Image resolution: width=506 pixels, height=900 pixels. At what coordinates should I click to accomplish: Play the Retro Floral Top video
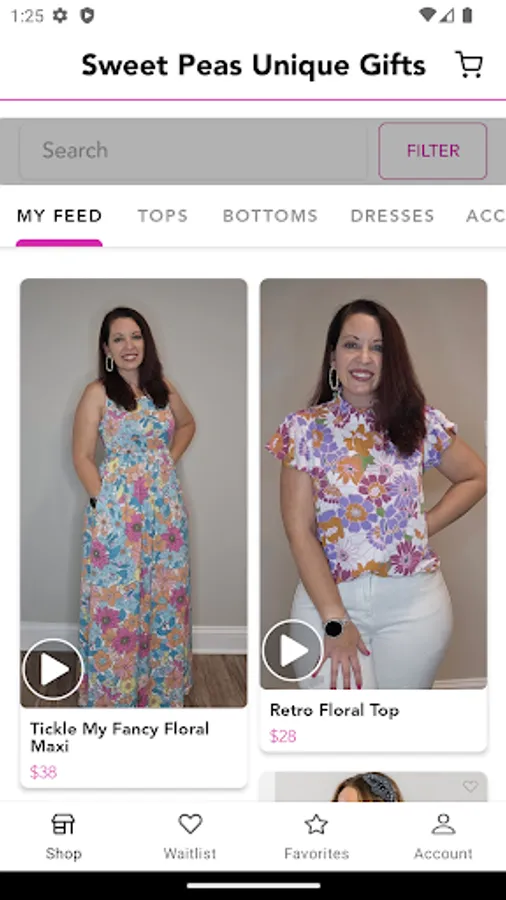tap(293, 650)
